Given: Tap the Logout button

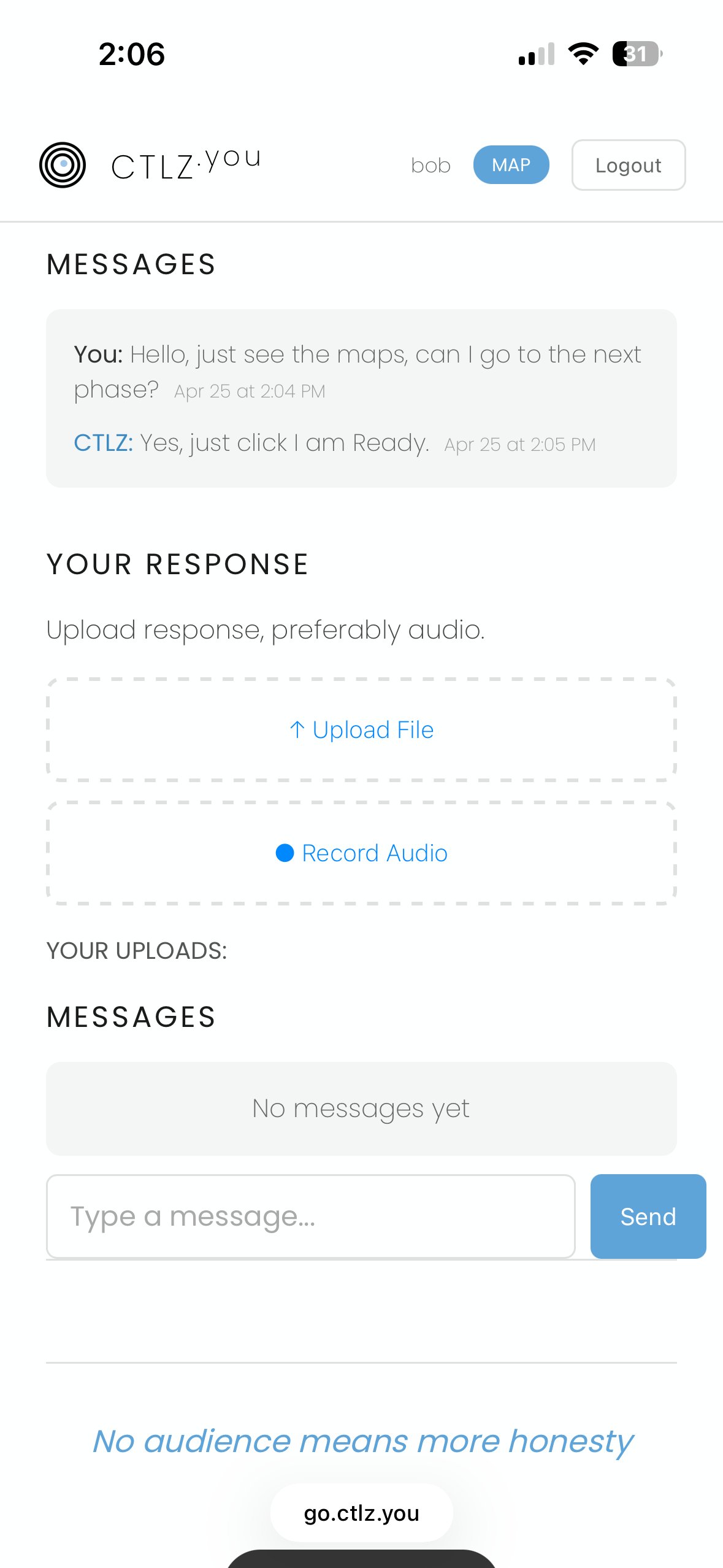Looking at the screenshot, I should [x=628, y=164].
